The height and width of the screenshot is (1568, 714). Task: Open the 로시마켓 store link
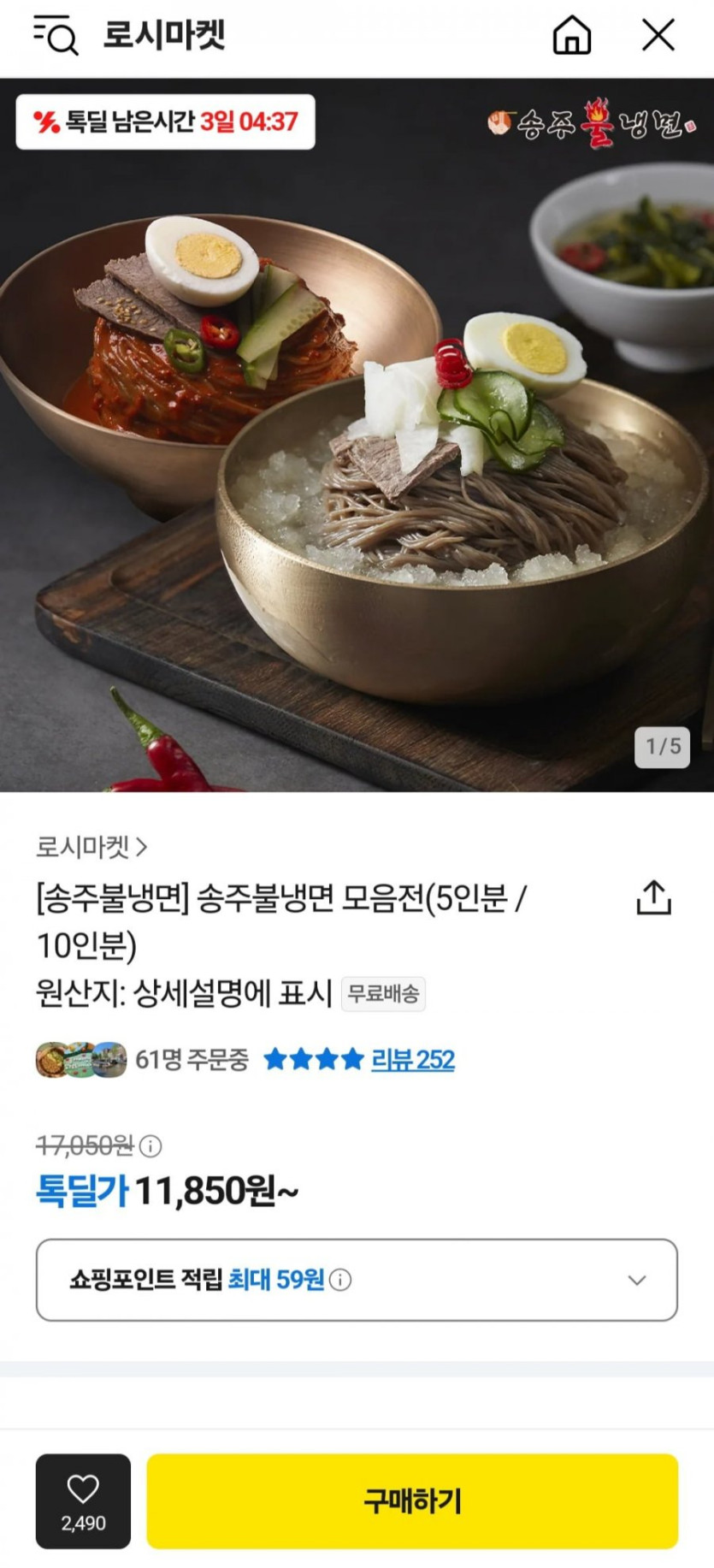point(91,847)
